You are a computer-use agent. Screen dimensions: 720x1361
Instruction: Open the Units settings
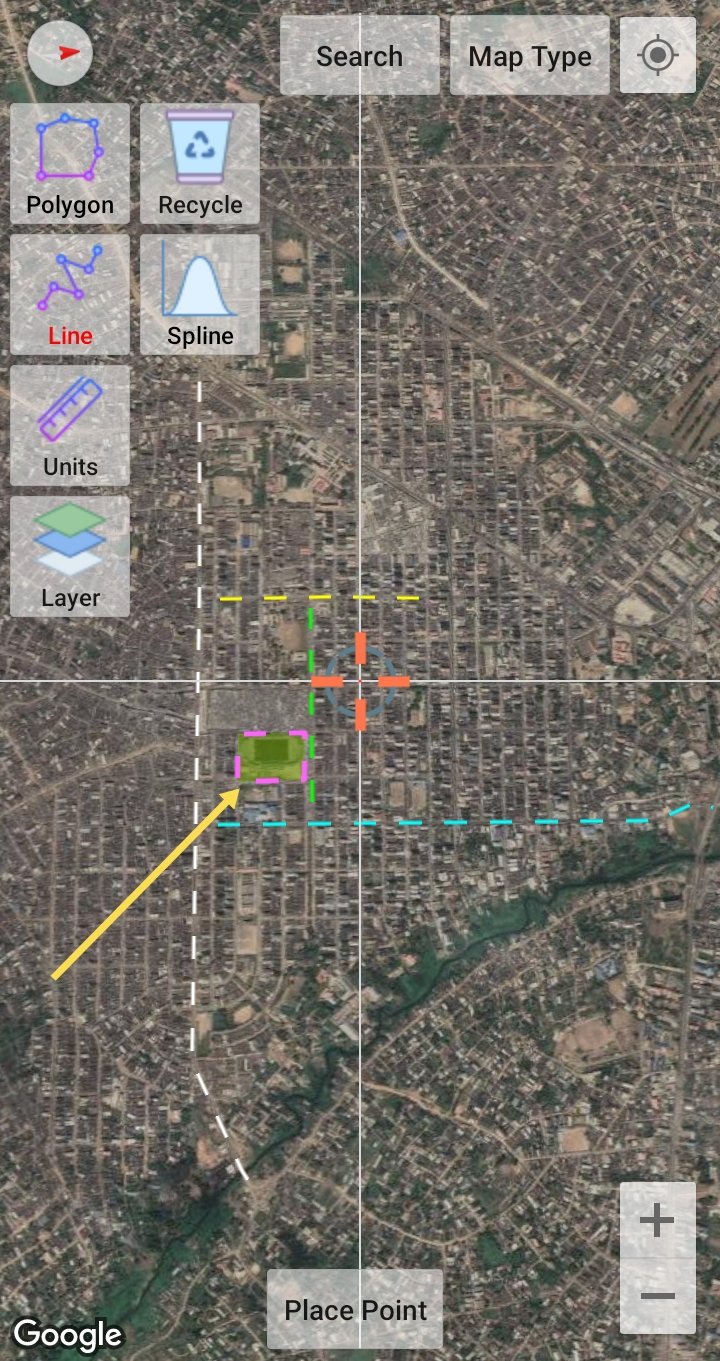click(x=70, y=426)
